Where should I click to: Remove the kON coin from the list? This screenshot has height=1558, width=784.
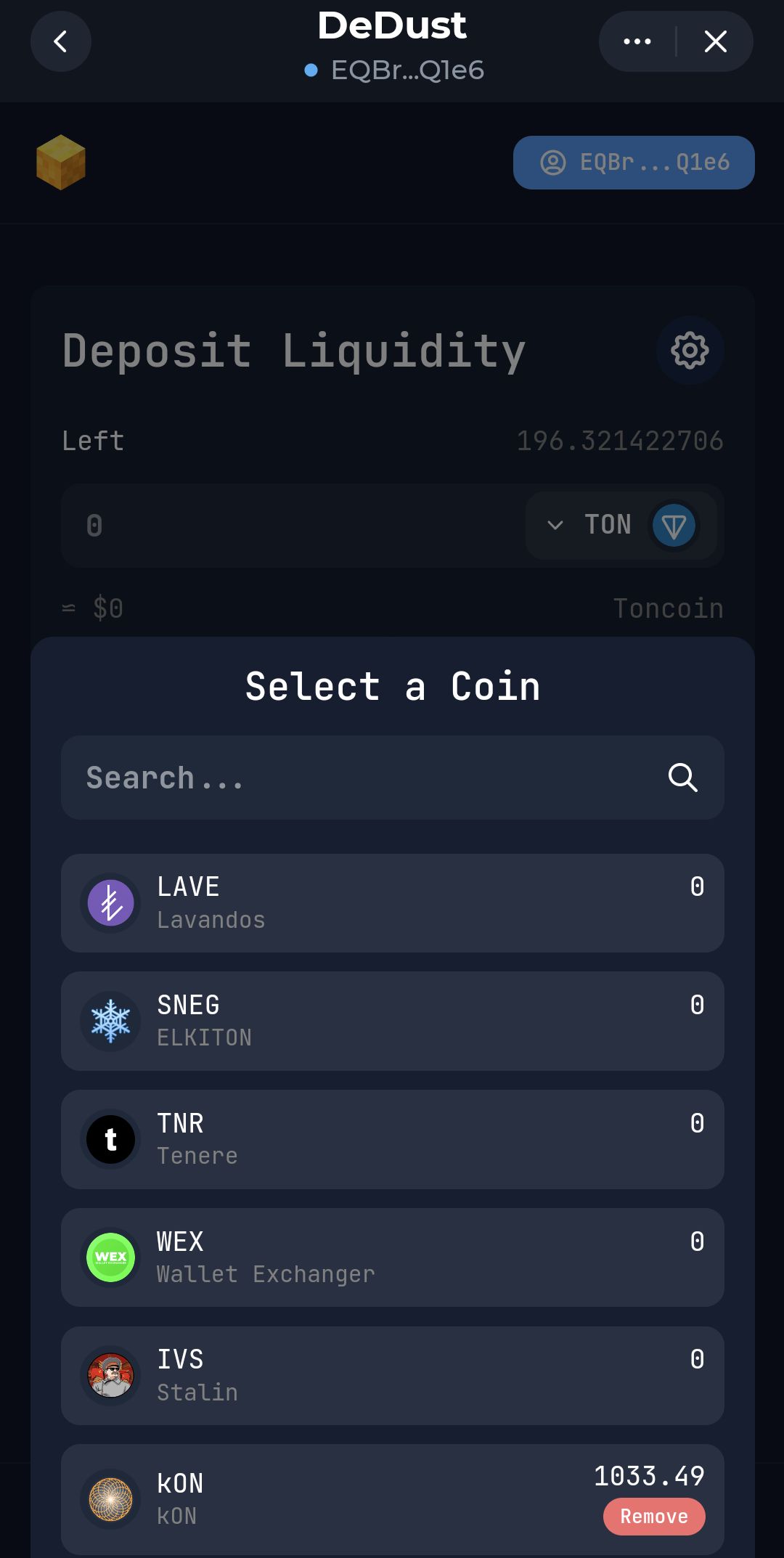pyautogui.click(x=654, y=1517)
